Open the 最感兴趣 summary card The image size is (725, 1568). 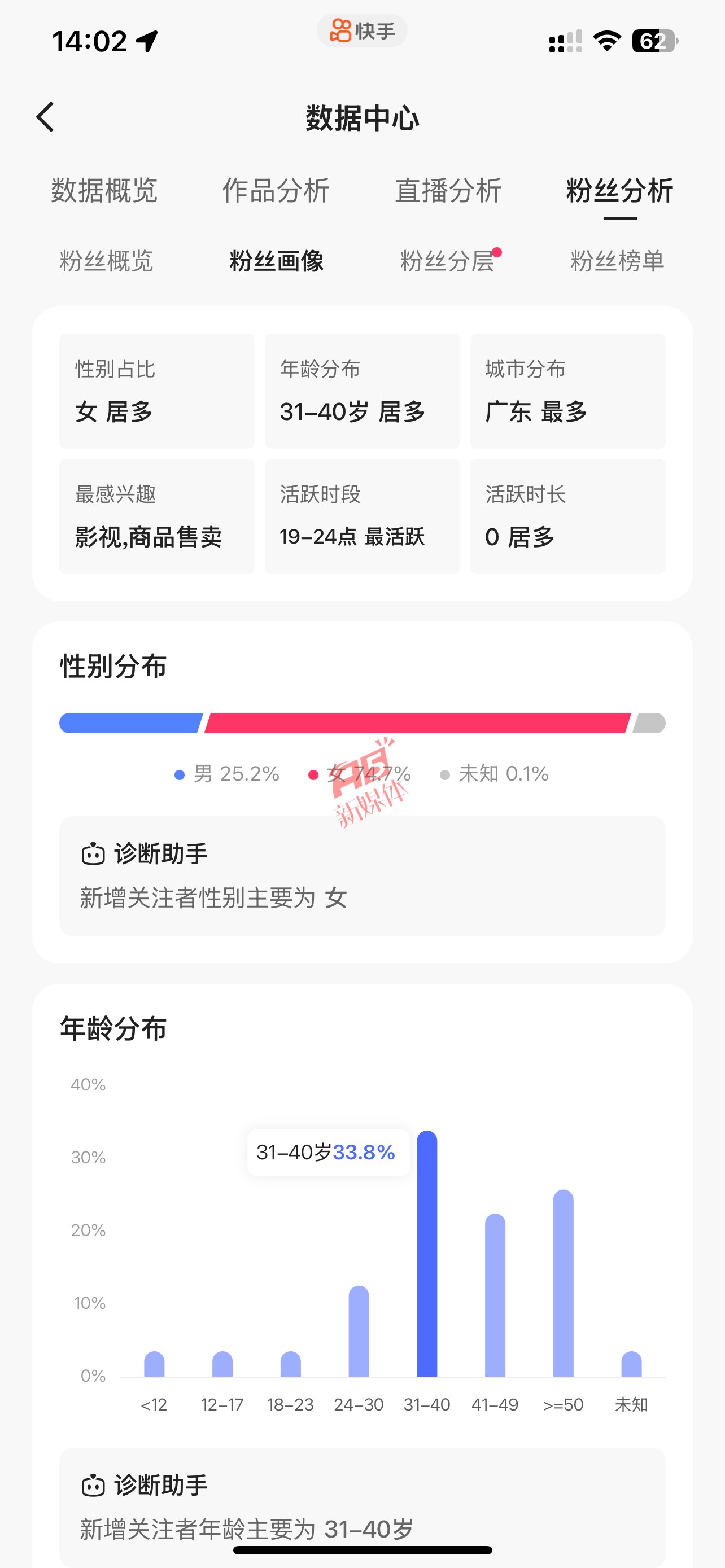157,516
